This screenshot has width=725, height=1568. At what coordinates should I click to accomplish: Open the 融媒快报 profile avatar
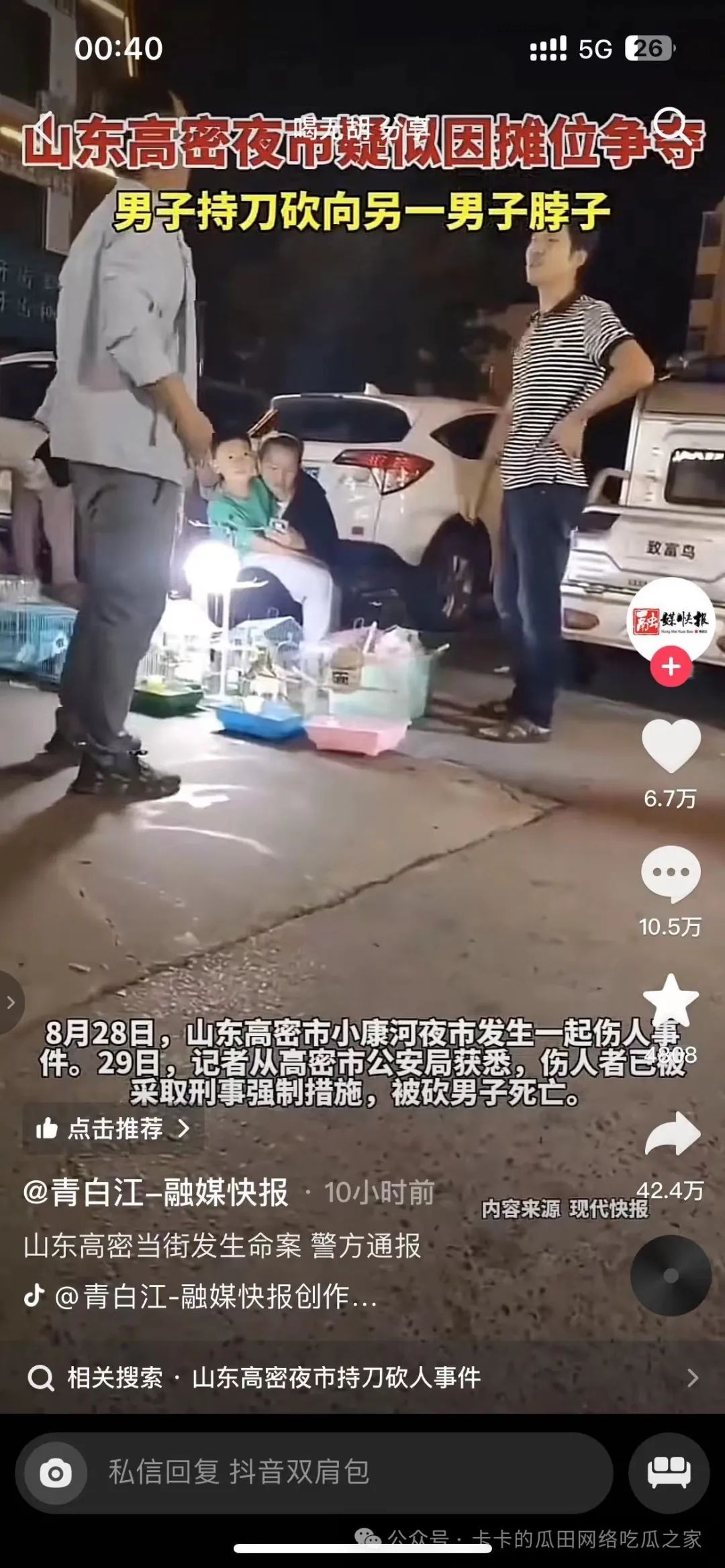pos(671,620)
